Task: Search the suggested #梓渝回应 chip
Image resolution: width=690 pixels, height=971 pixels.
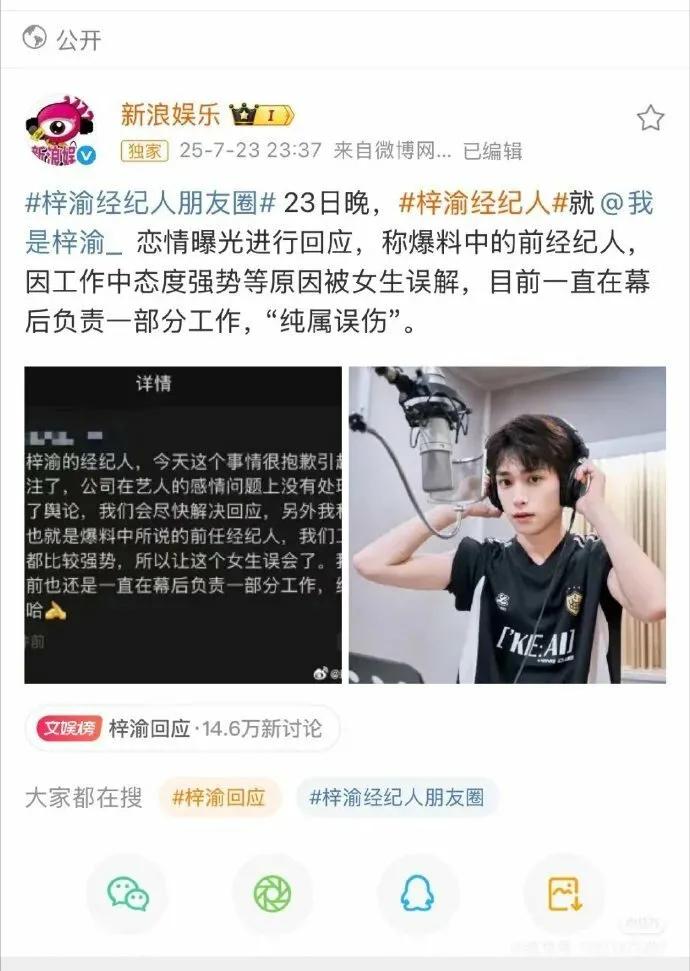Action: coord(219,797)
